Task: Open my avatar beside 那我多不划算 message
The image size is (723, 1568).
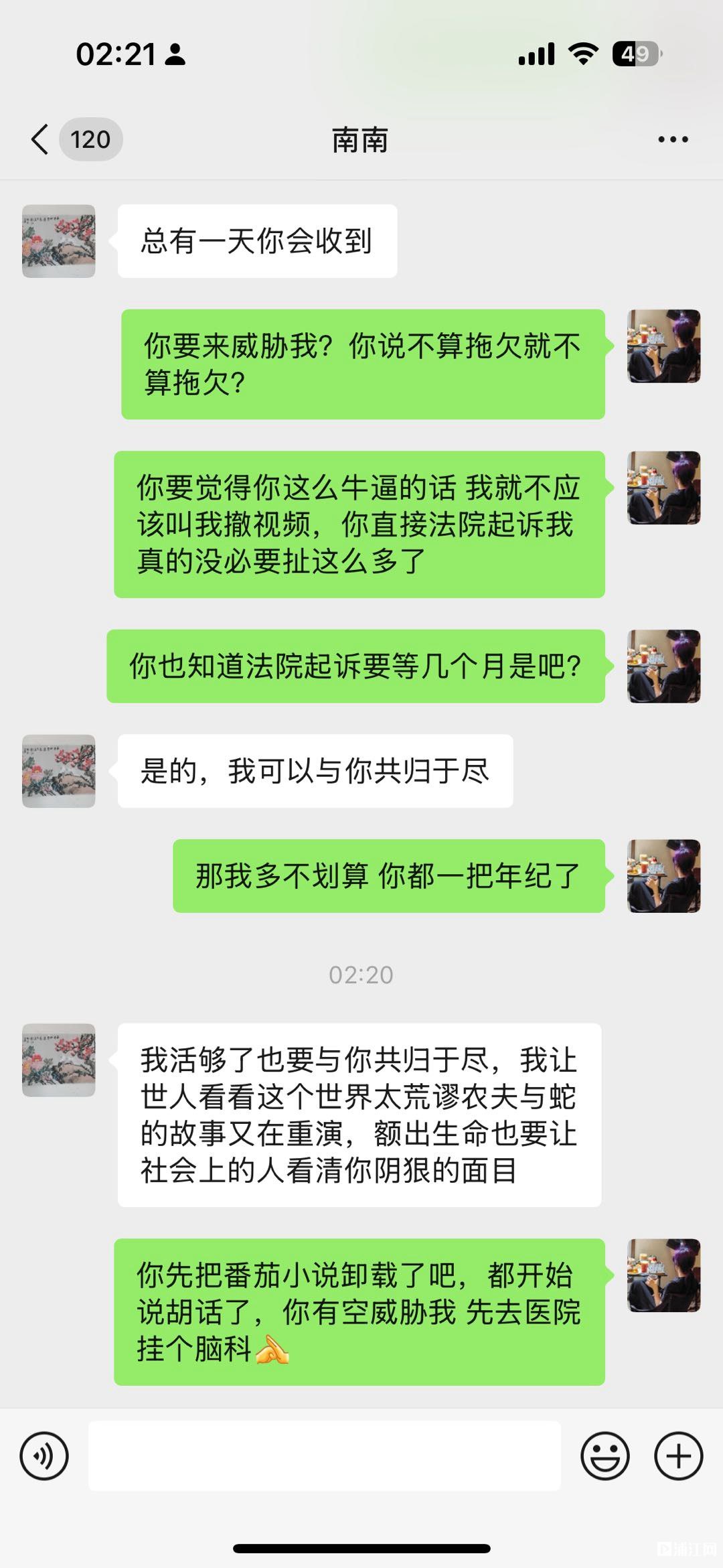Action: pos(663,875)
